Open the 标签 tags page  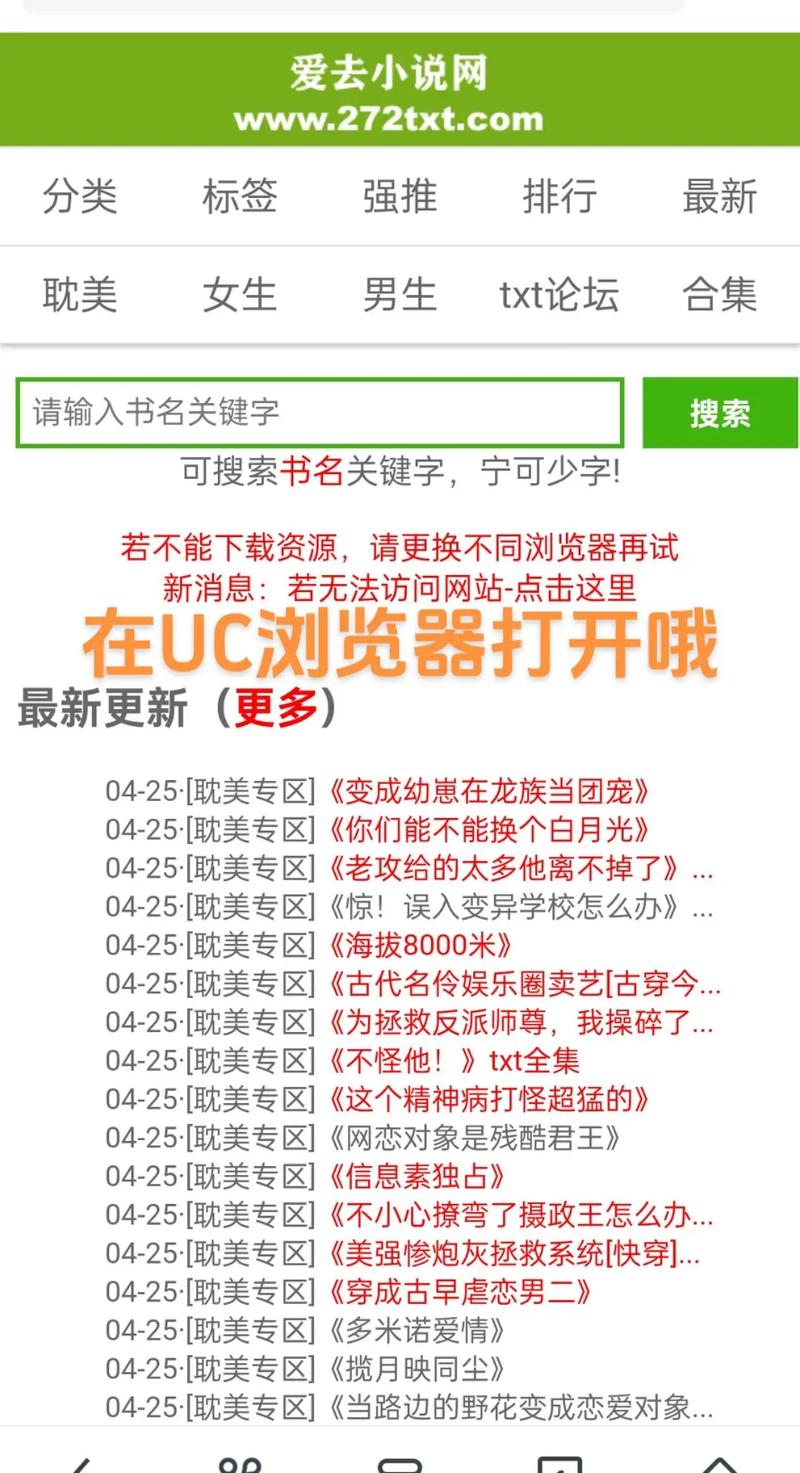click(240, 196)
